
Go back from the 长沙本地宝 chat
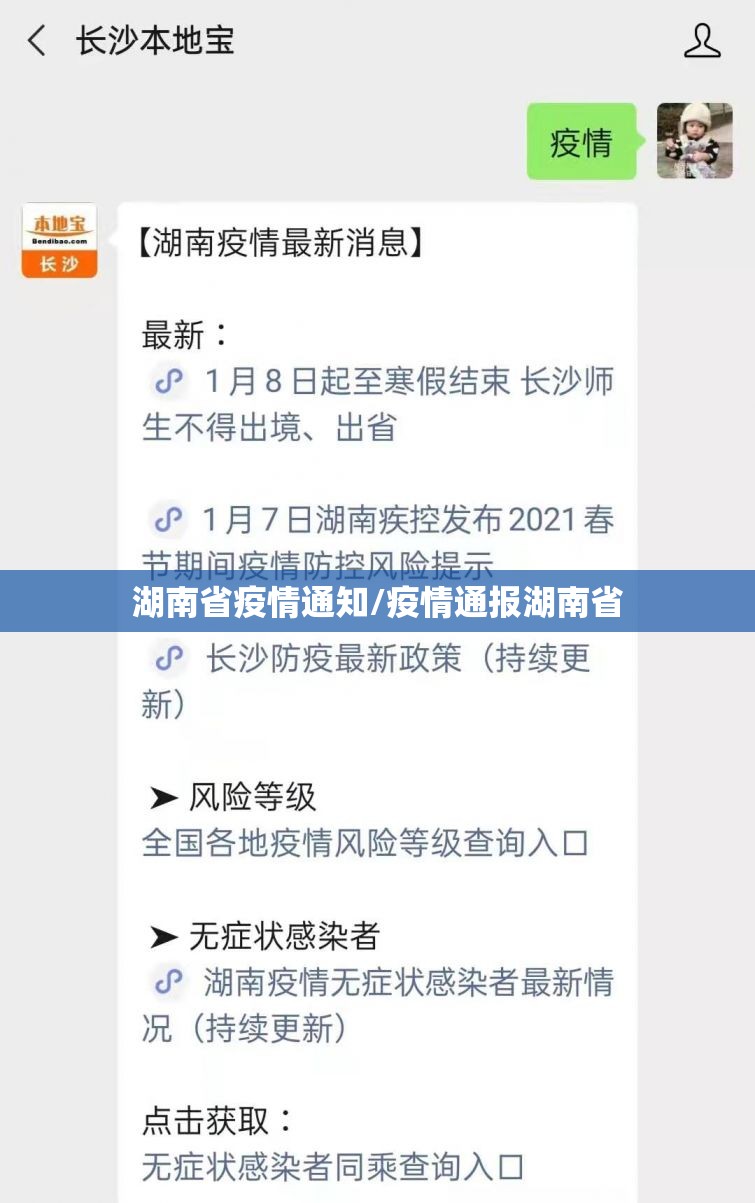[x=37, y=41]
